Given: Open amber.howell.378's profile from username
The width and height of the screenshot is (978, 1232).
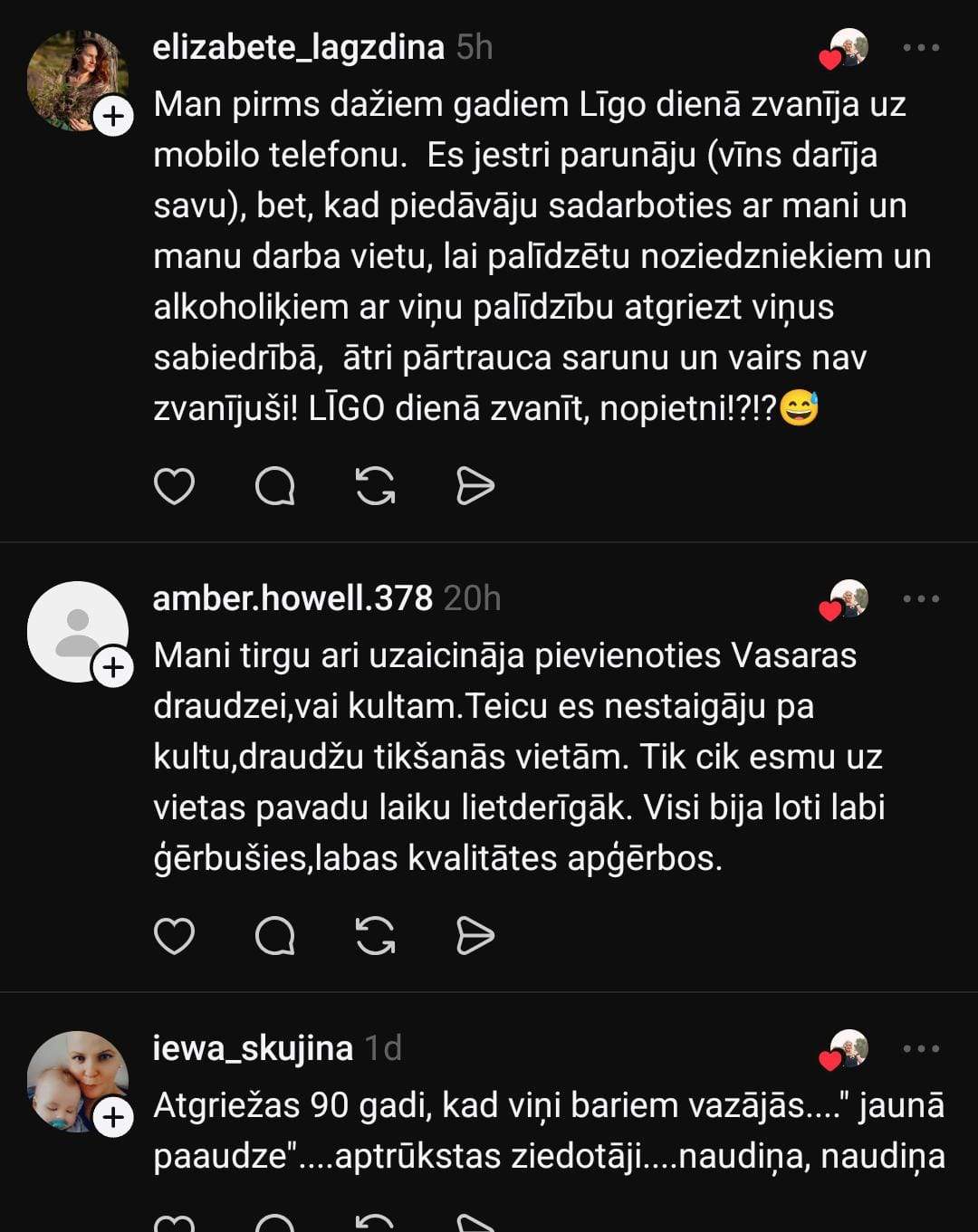Looking at the screenshot, I should (292, 598).
